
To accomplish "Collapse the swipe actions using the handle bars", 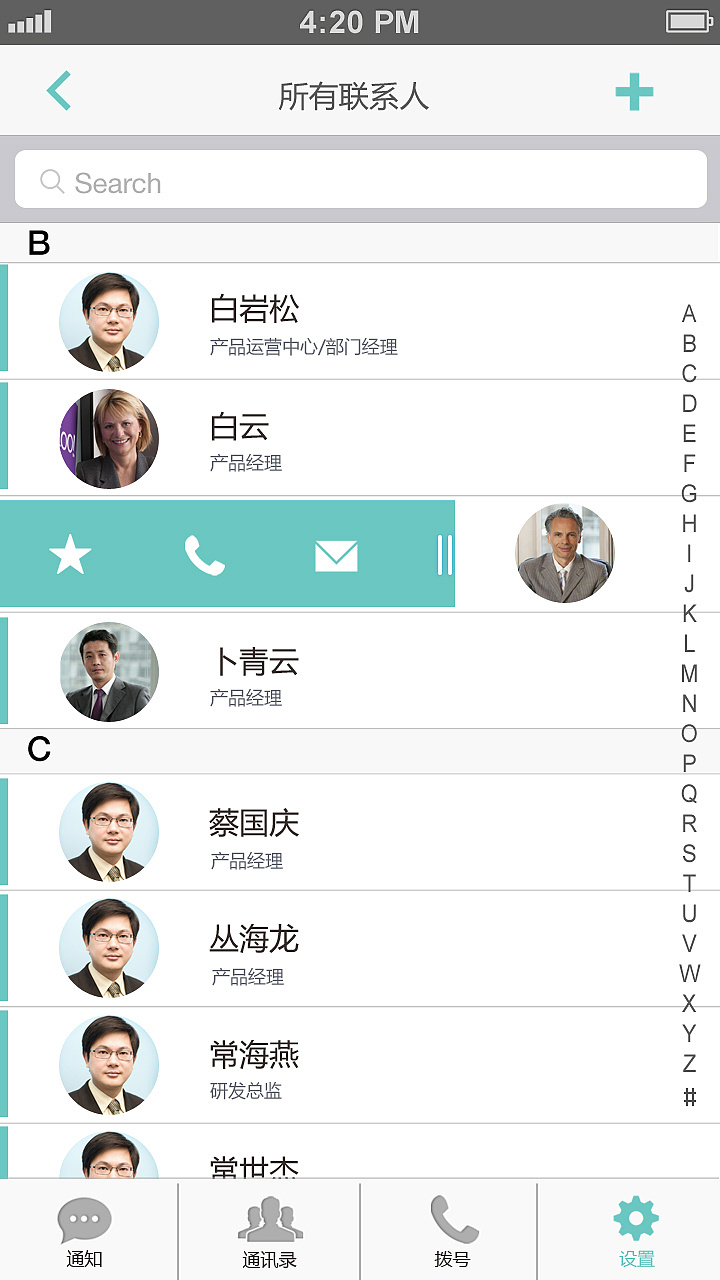I will pos(444,554).
